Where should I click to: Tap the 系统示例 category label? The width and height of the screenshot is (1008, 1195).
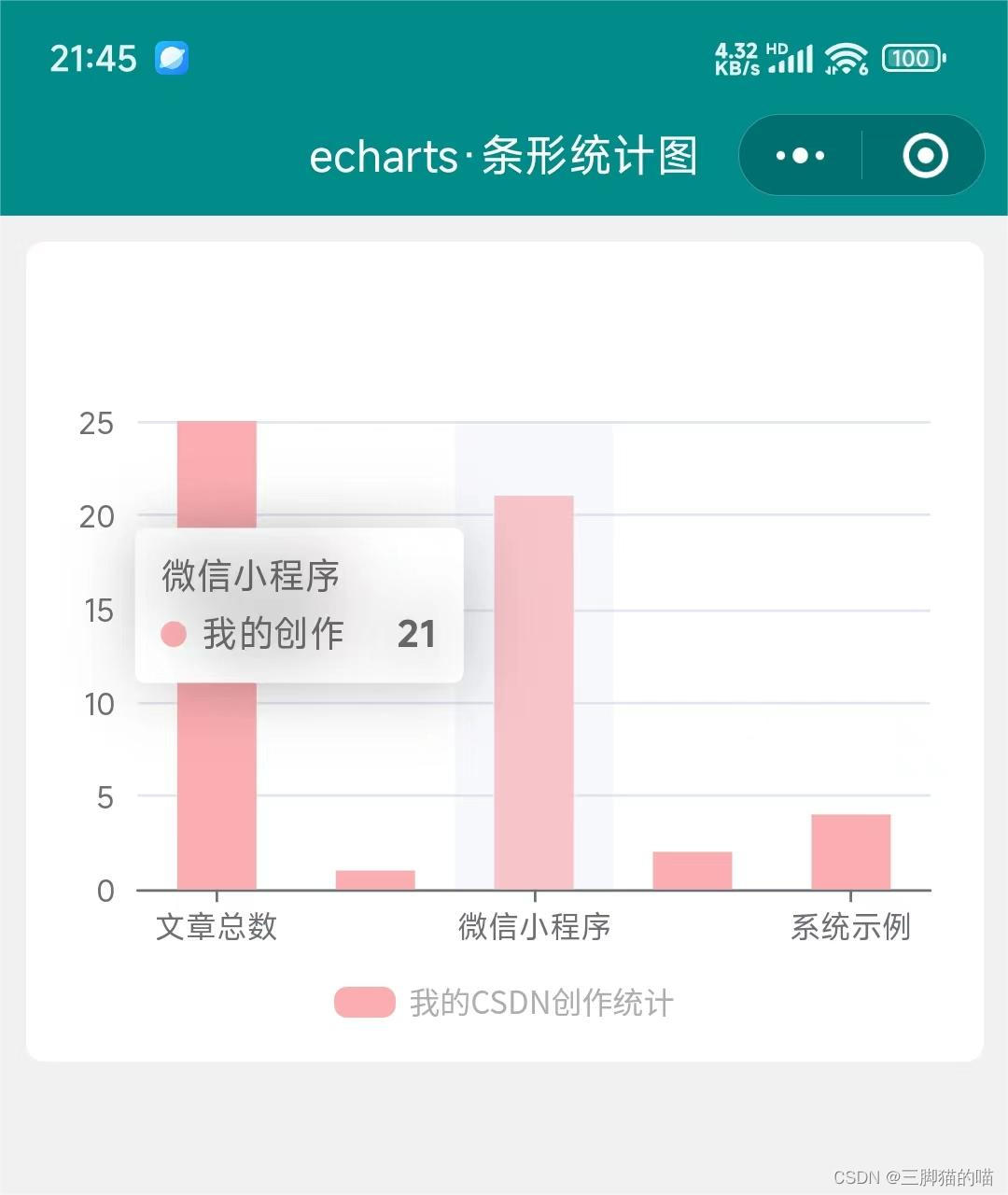coord(851,926)
